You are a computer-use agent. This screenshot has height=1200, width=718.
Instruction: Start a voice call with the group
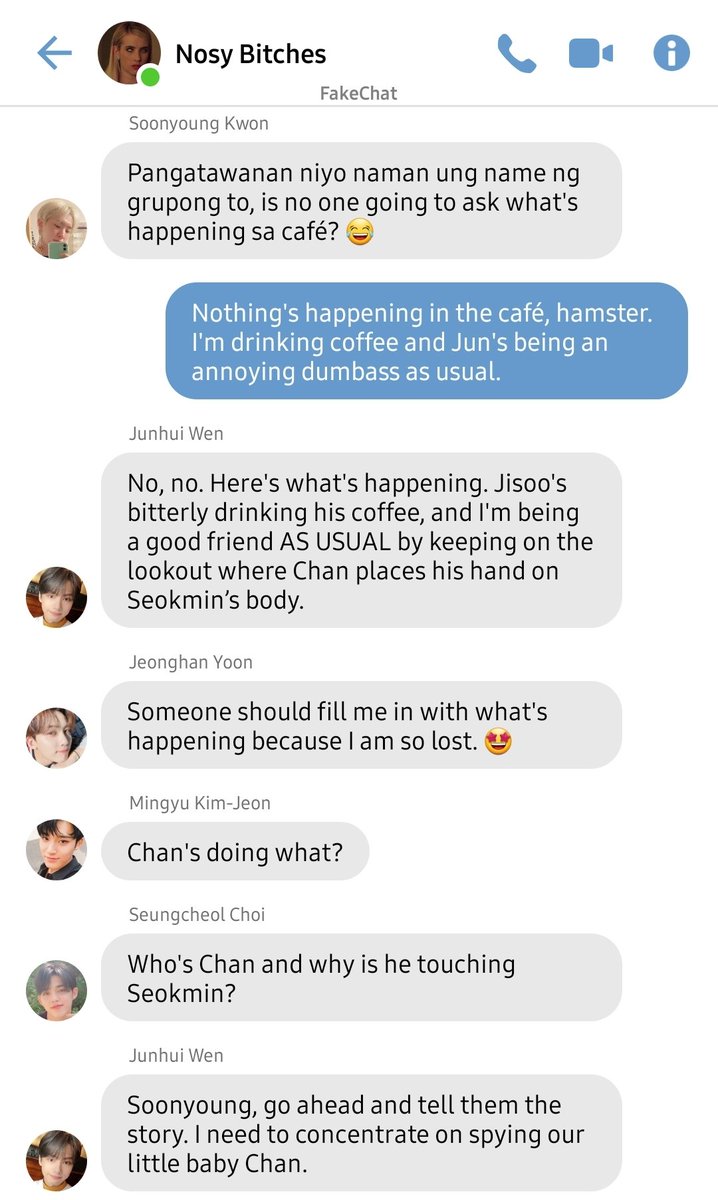tap(517, 53)
